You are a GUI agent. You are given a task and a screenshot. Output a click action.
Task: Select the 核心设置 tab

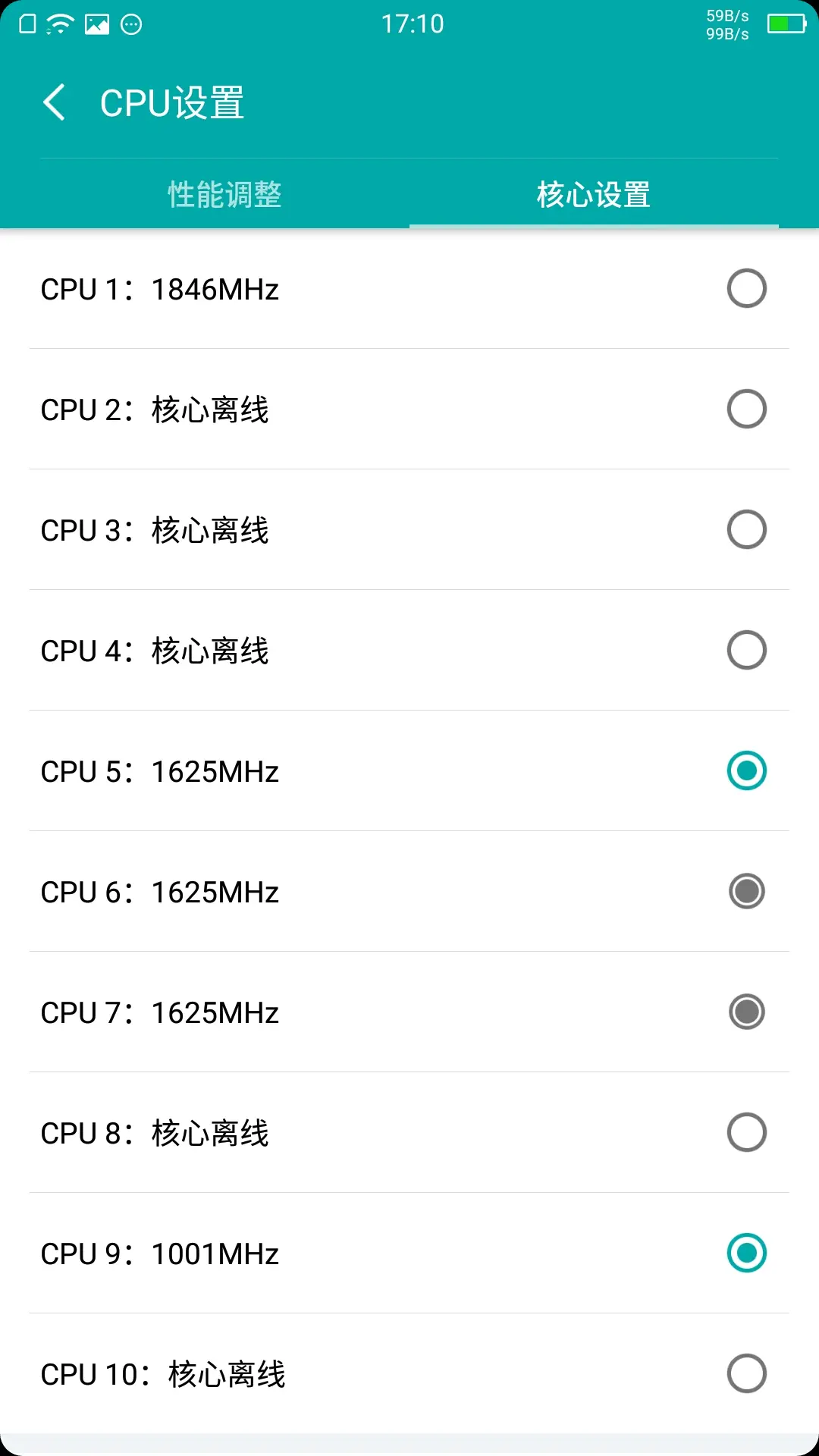(594, 194)
